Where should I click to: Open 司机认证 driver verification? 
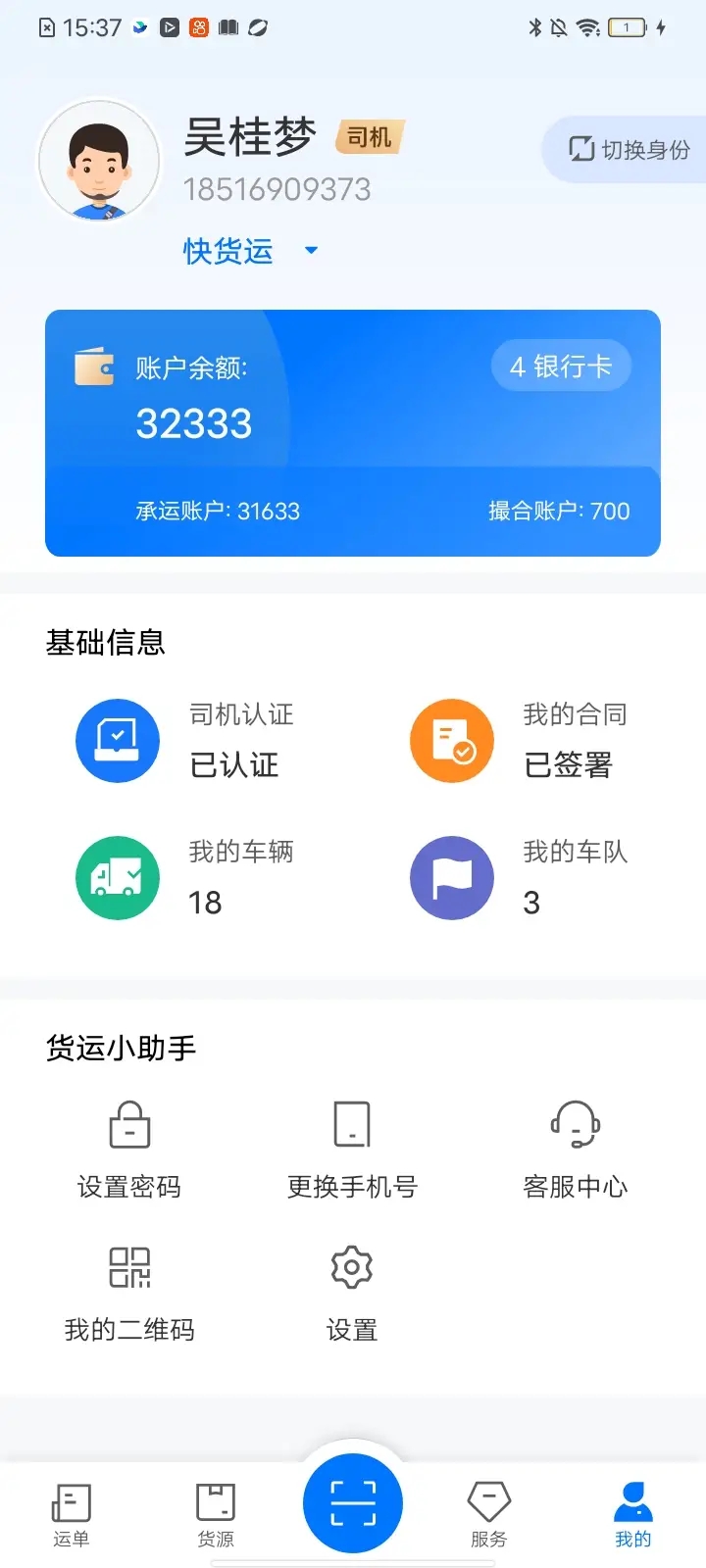click(186, 741)
